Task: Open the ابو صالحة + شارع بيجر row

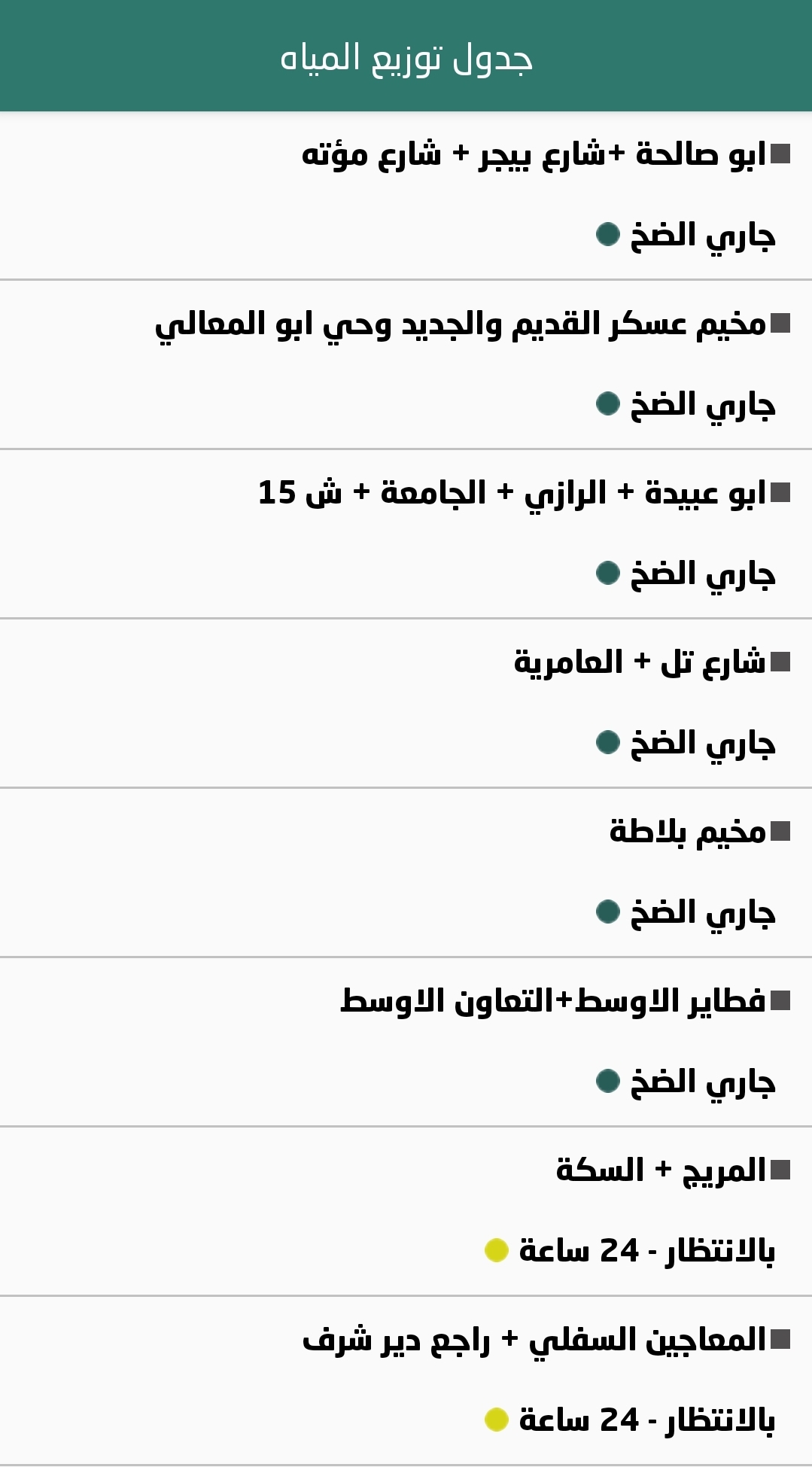Action: click(x=533, y=155)
